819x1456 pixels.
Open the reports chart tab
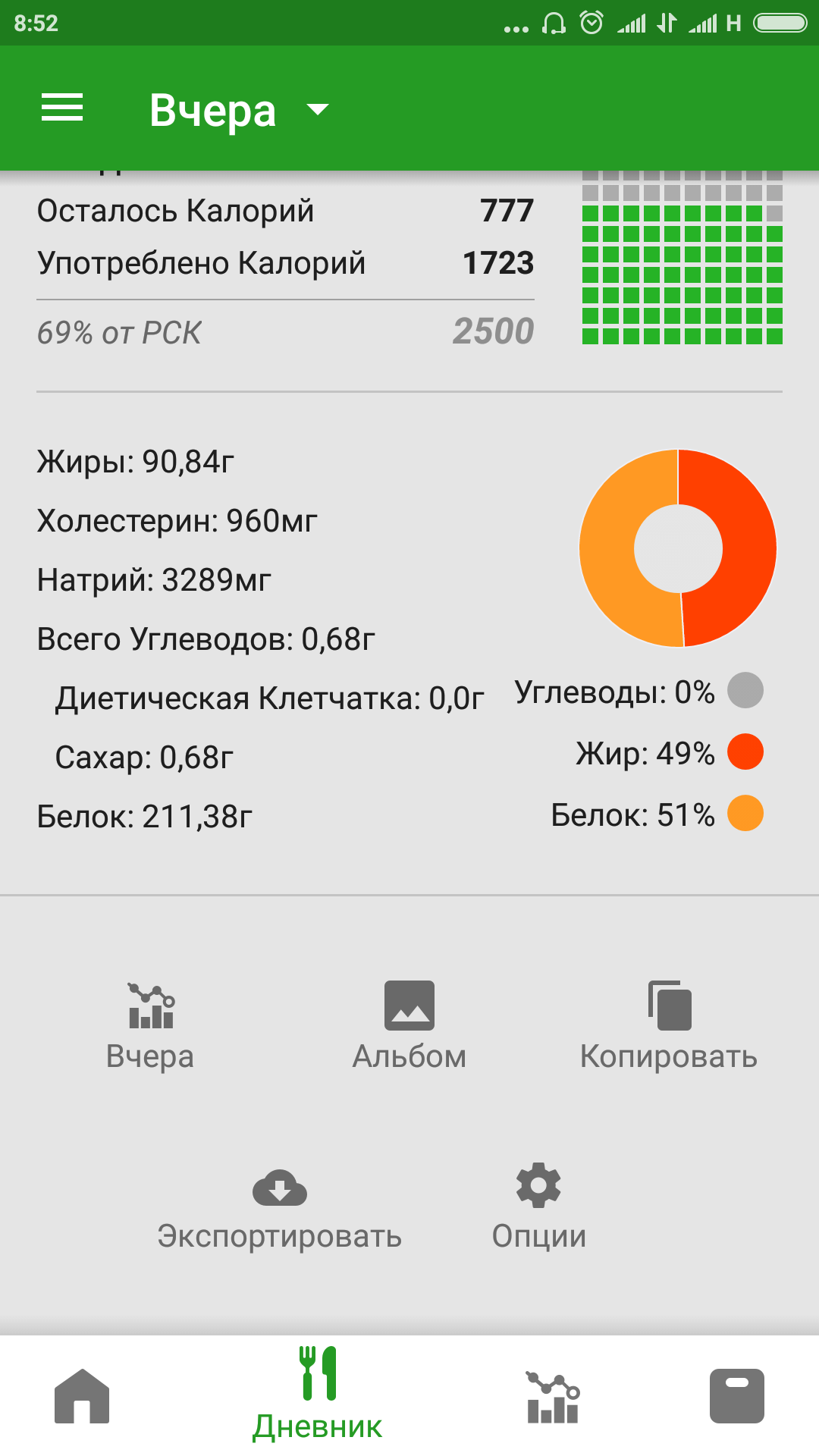click(x=553, y=1396)
